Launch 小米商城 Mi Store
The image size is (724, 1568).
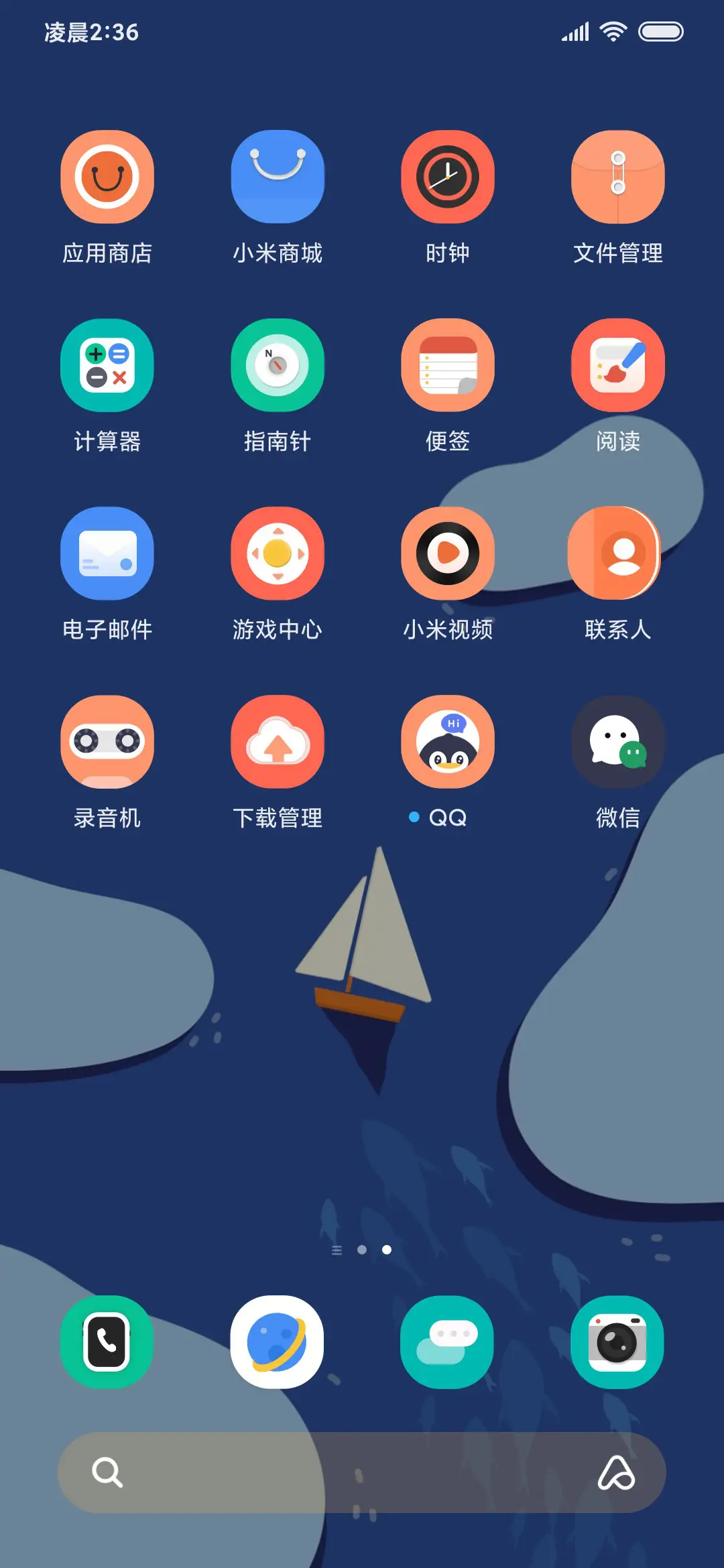278,176
